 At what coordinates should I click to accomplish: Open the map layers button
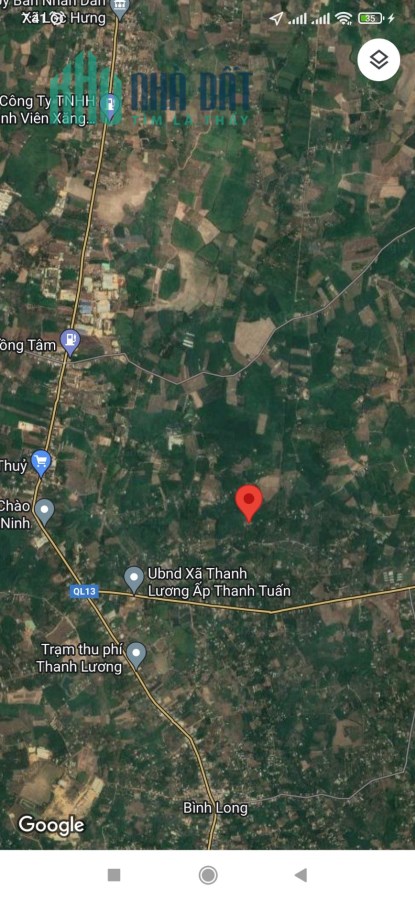pos(378,60)
